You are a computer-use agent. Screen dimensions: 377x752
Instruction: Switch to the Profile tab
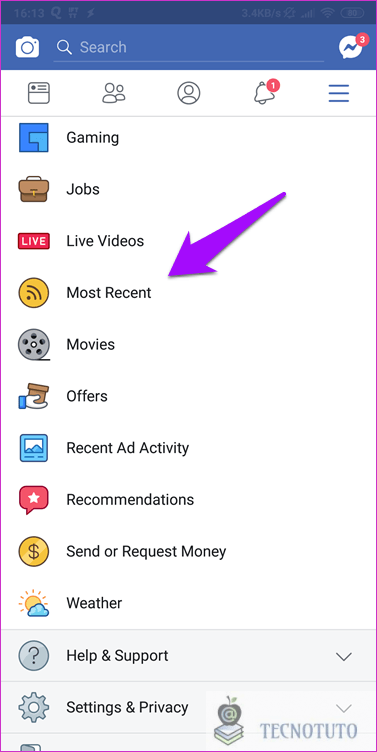188,94
